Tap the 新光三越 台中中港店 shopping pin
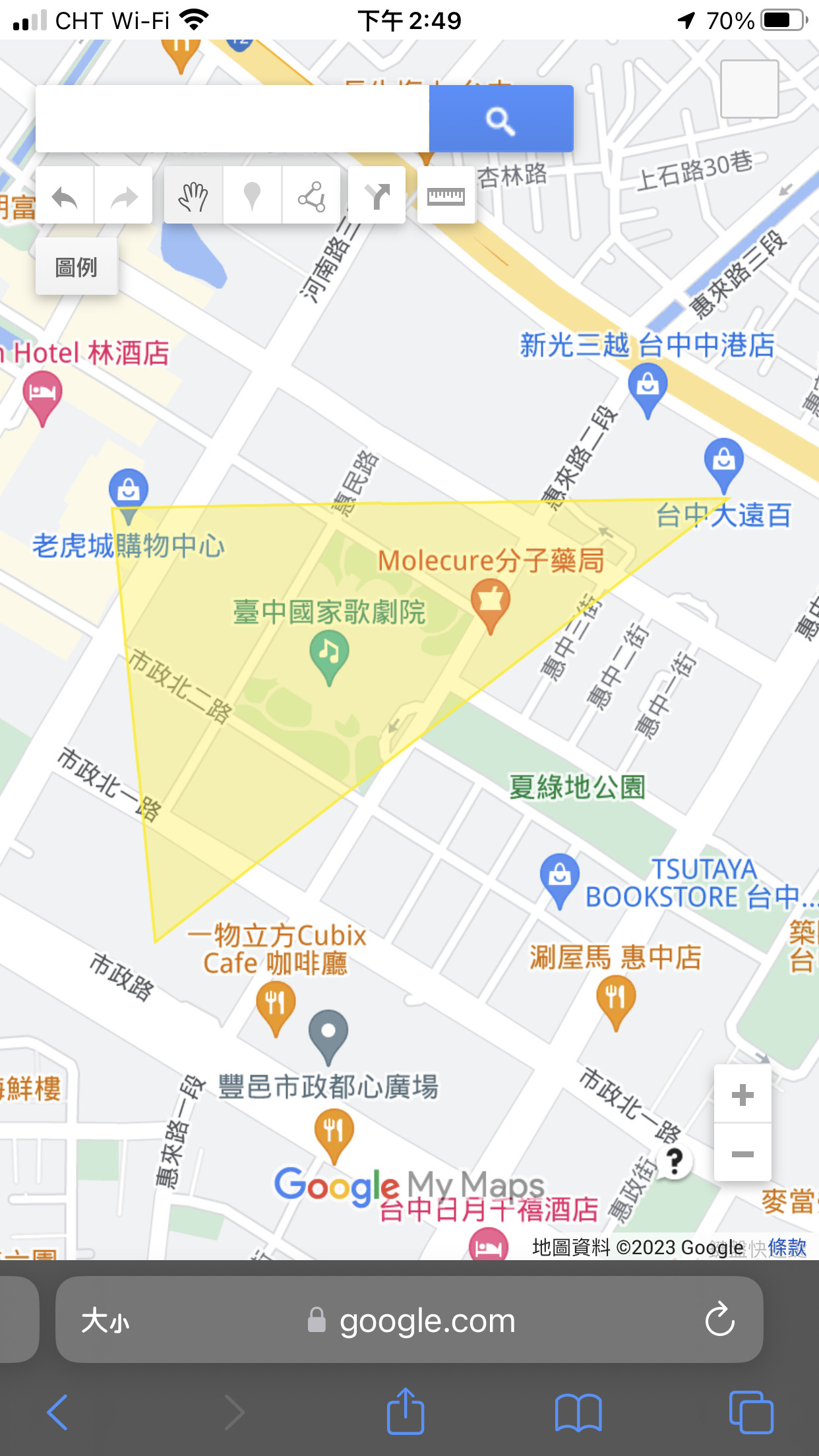Screen dimensions: 819x1456 pos(648,387)
